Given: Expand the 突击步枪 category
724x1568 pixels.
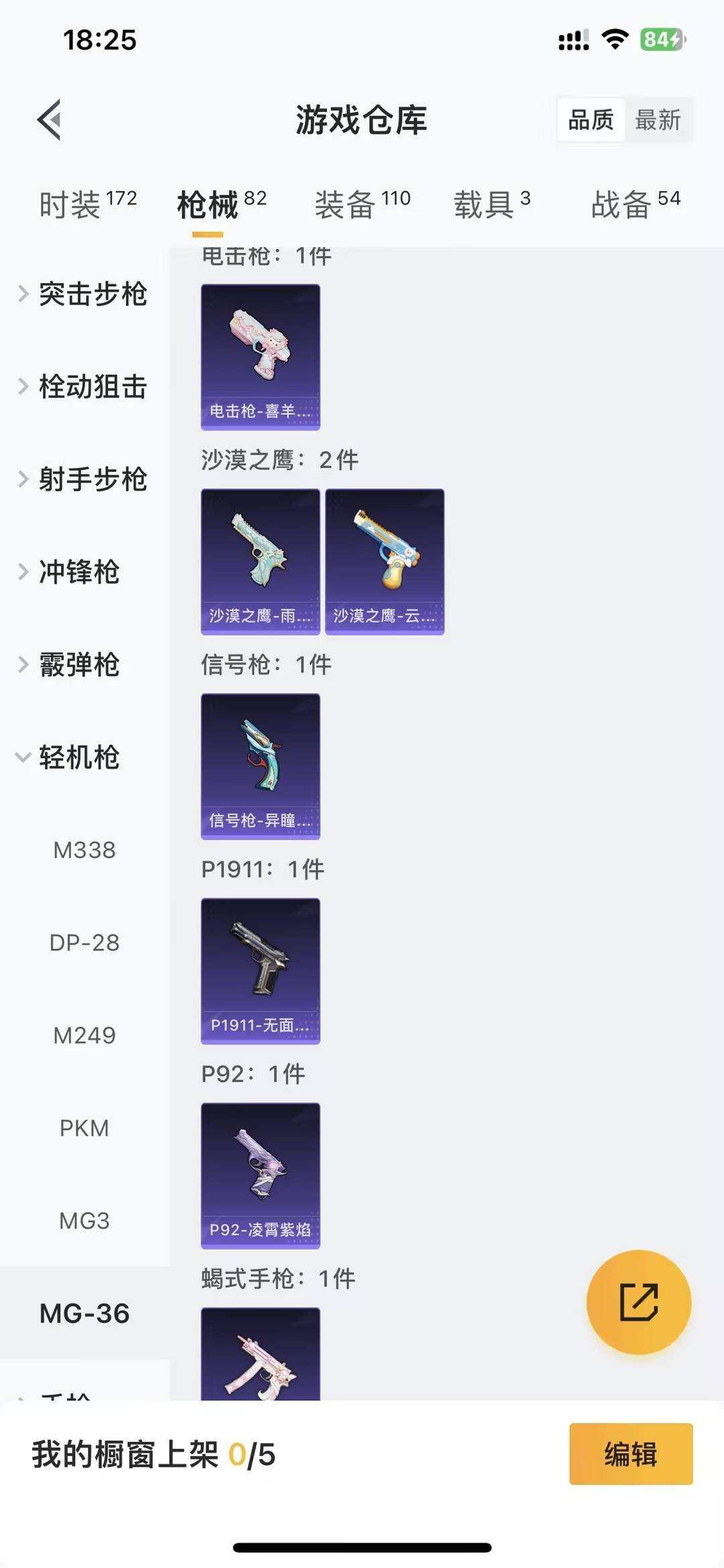Looking at the screenshot, I should pyautogui.click(x=94, y=294).
